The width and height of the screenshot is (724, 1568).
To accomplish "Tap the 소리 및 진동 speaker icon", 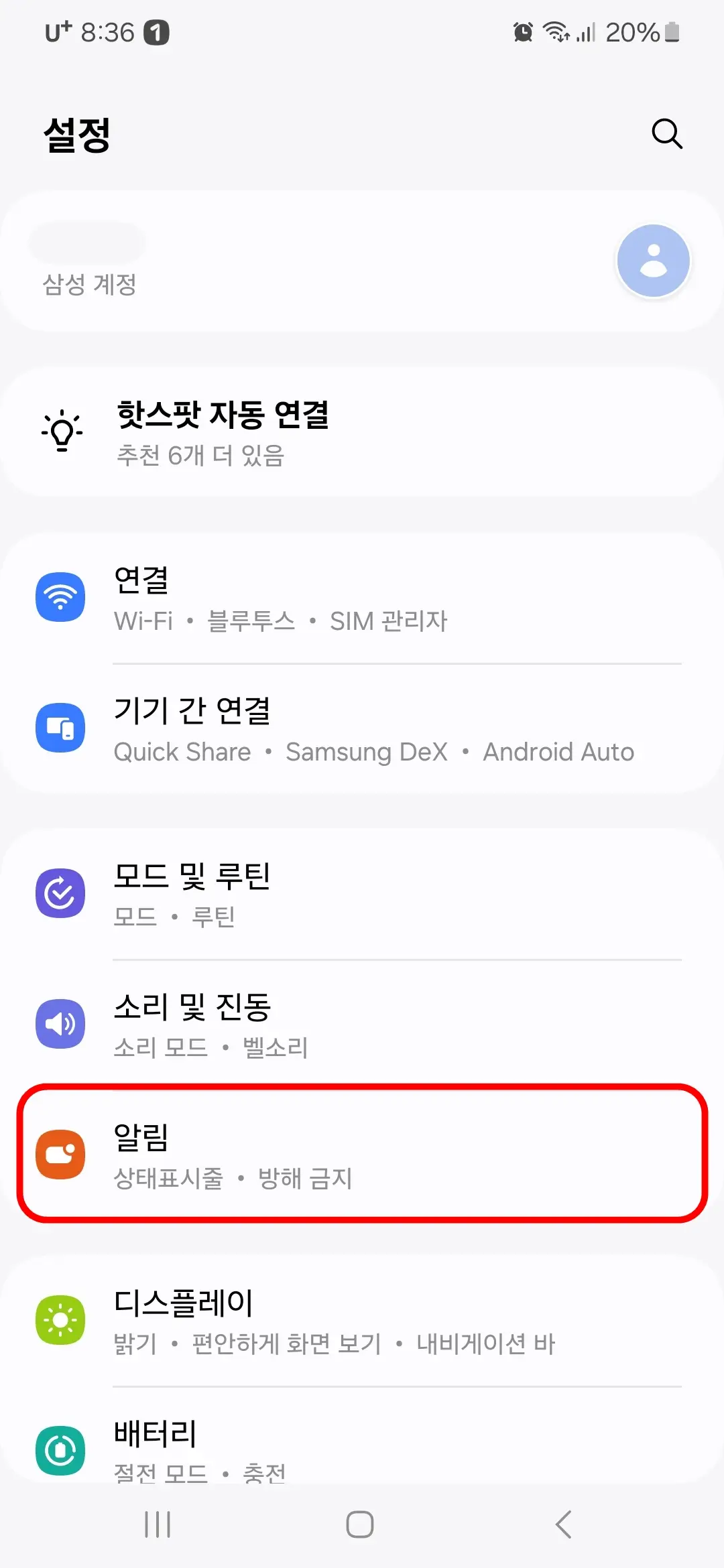I will [61, 1023].
